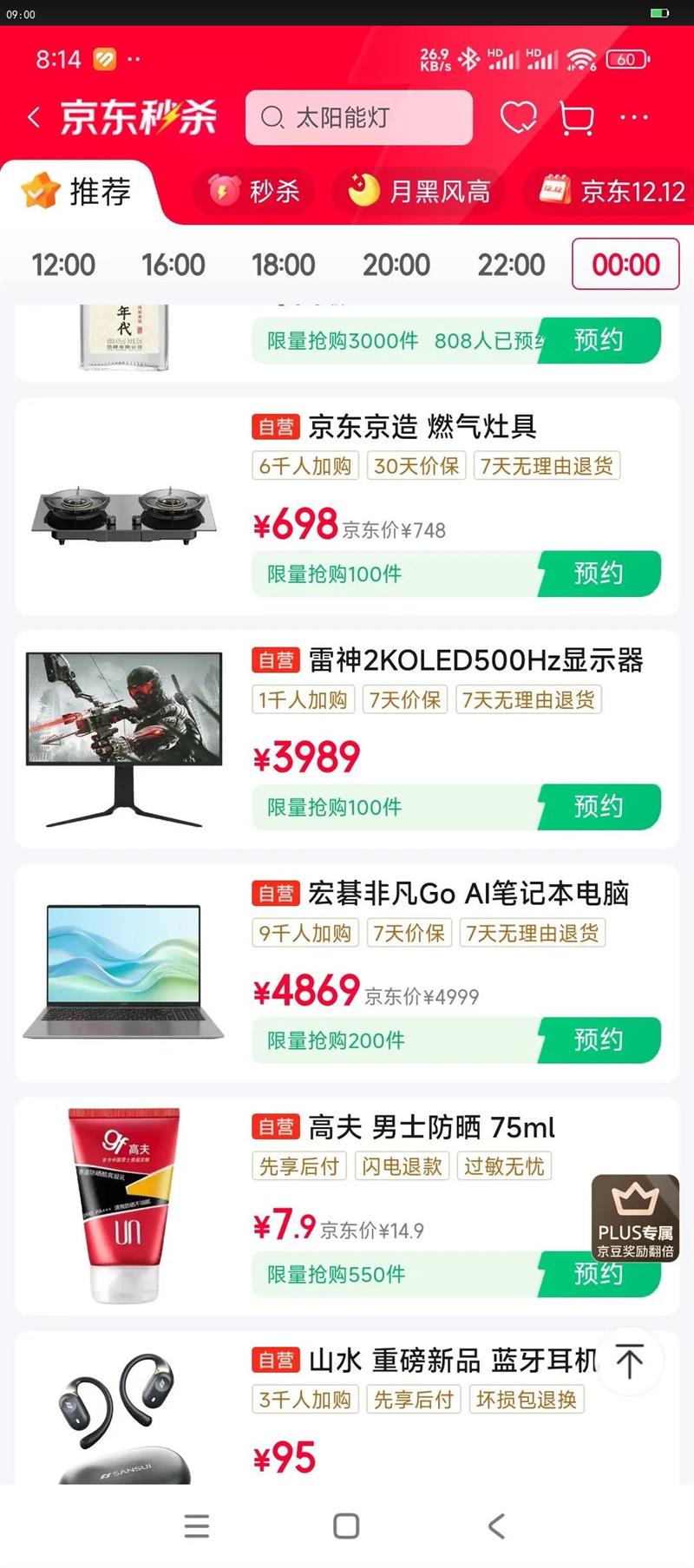Tap the PLUS专属 crown badge

pos(636,1219)
